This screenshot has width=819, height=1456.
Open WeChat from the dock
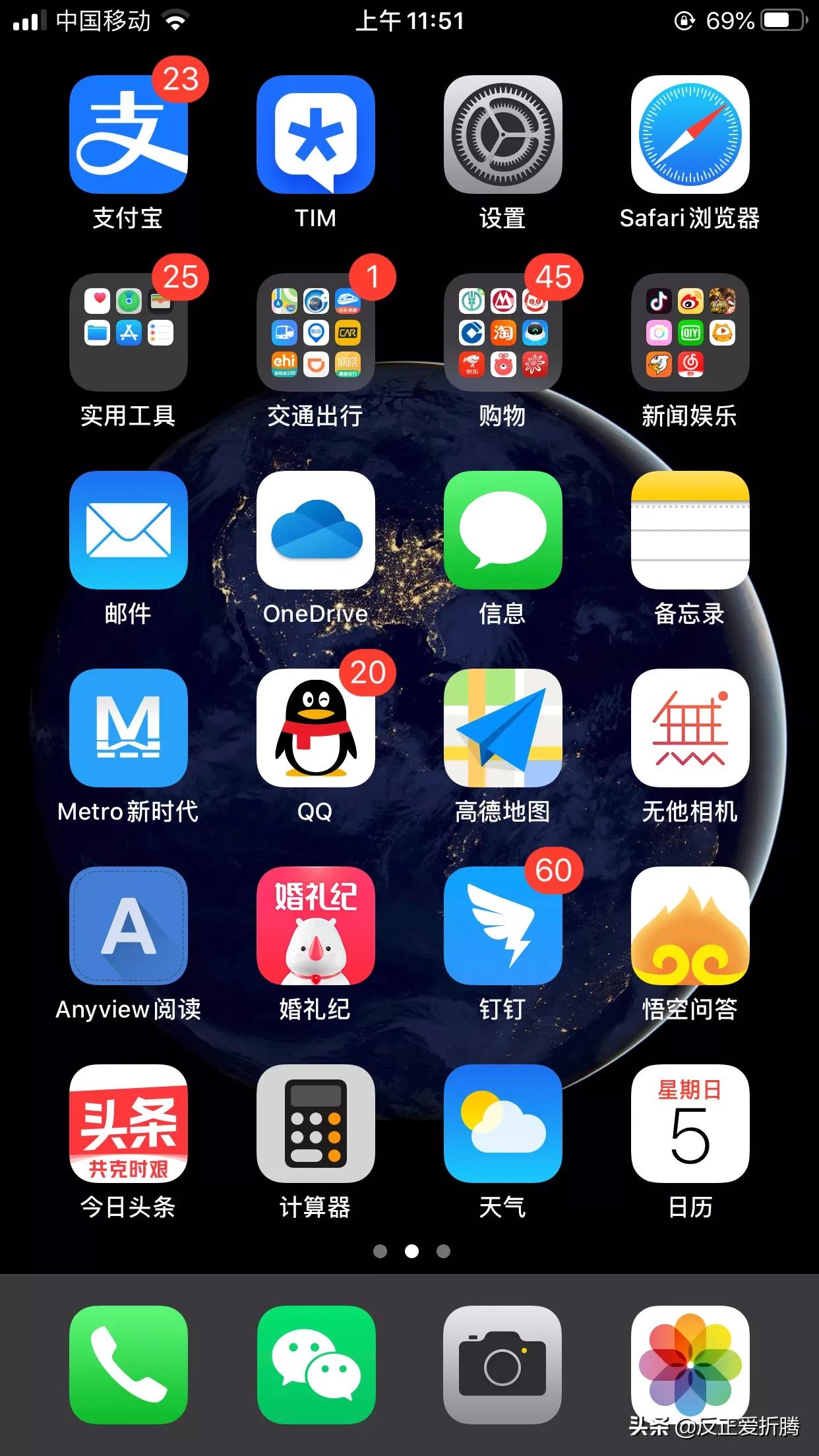[316, 1365]
